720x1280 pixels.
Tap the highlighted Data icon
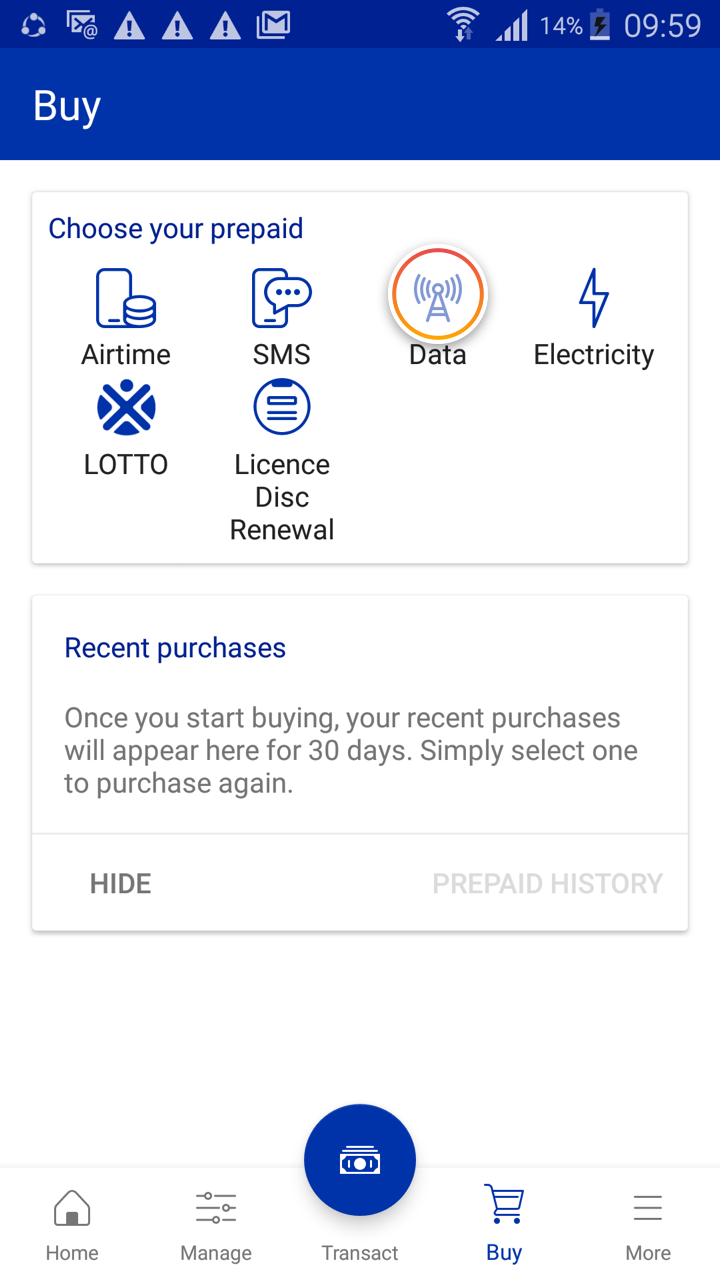[x=437, y=294]
